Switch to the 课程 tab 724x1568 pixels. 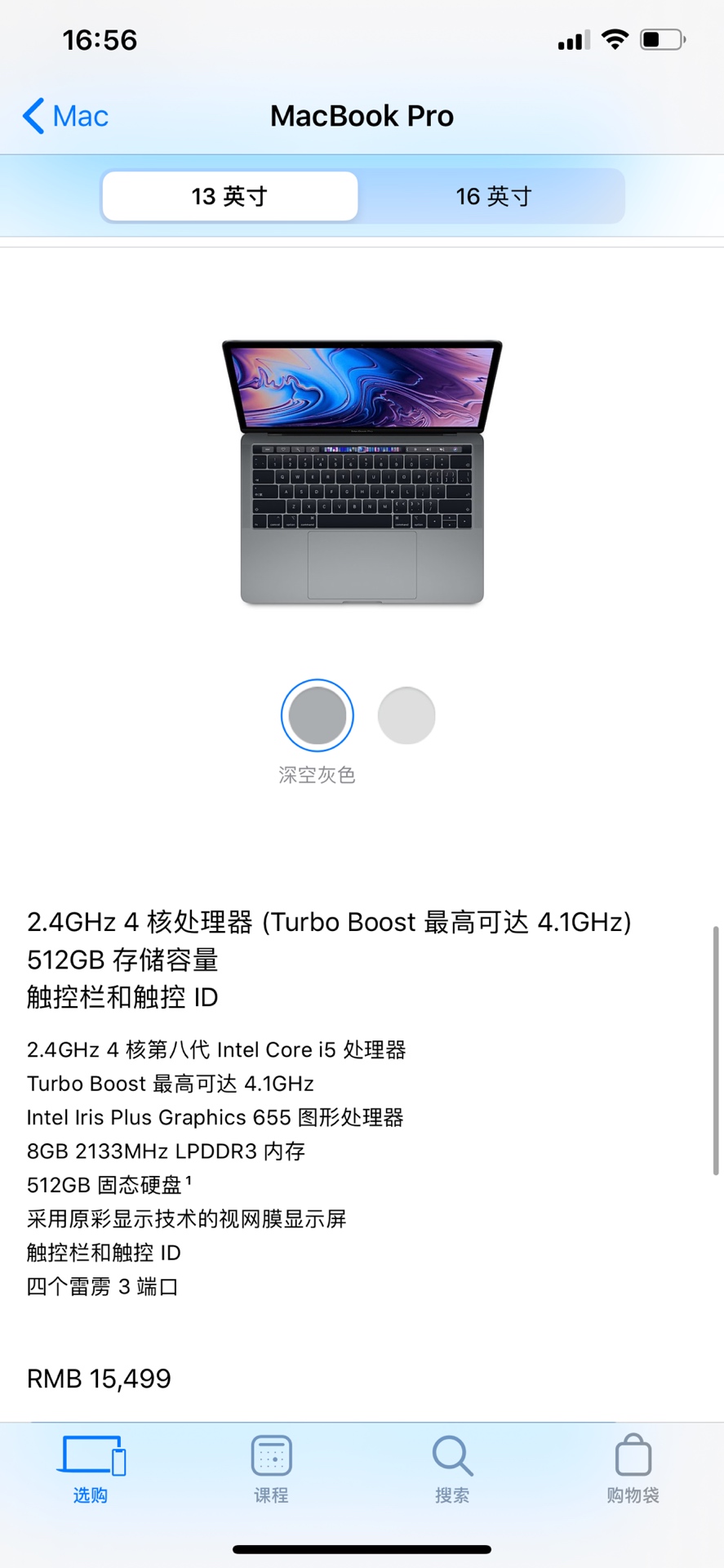pyautogui.click(x=271, y=1470)
